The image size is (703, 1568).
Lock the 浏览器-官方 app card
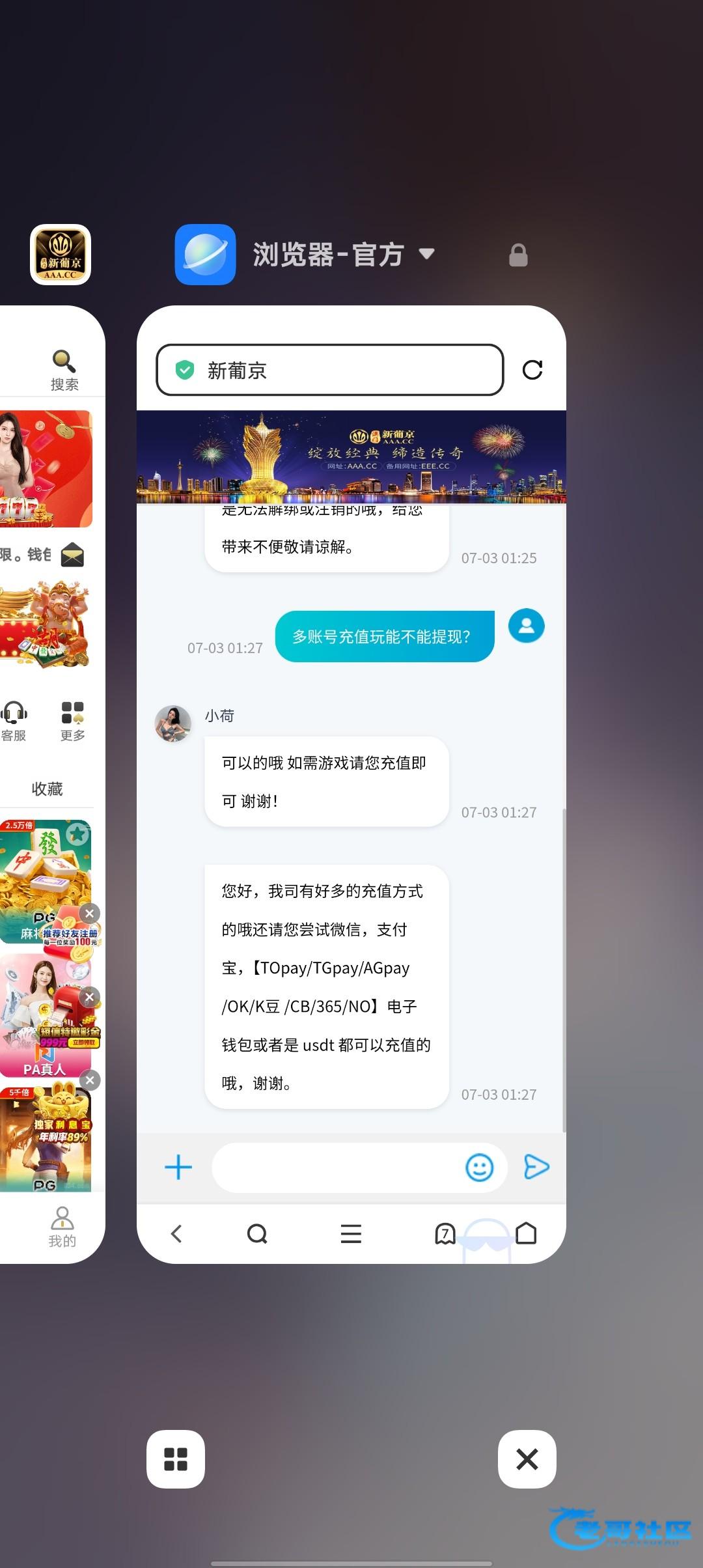click(x=518, y=255)
